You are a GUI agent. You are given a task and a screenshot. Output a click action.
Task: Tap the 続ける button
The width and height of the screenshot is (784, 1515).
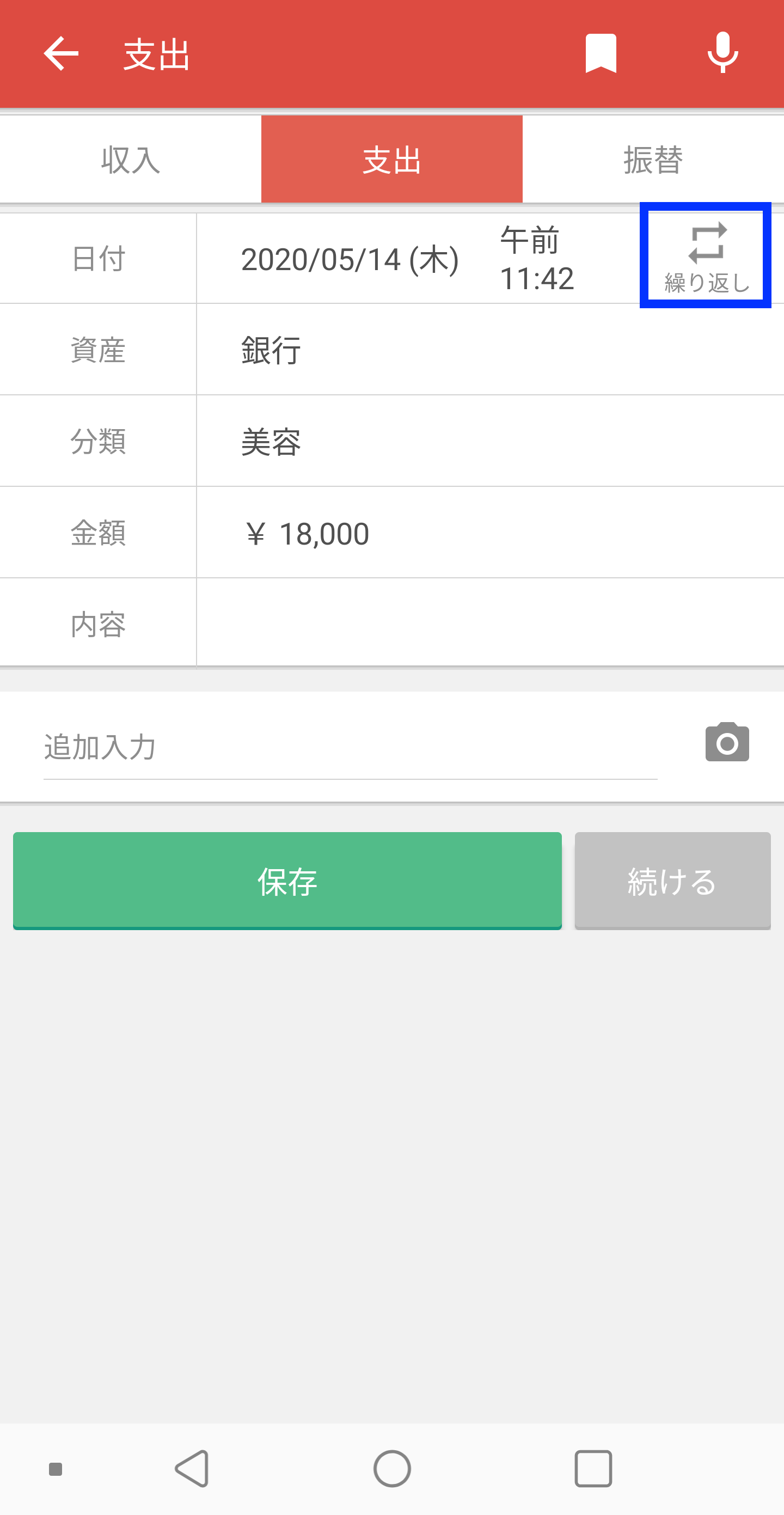coord(672,881)
